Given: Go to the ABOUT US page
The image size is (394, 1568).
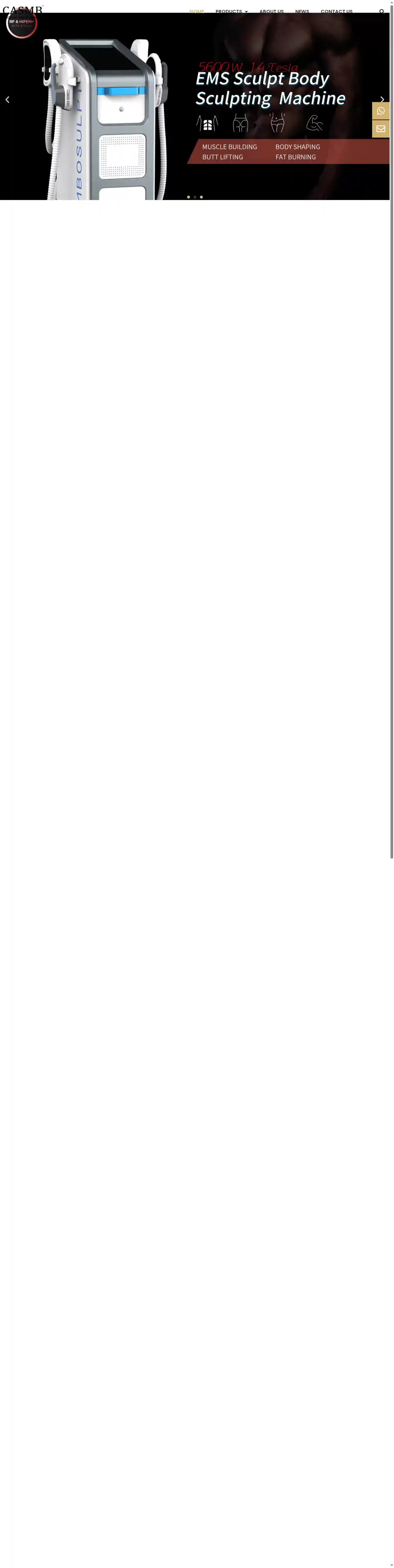Looking at the screenshot, I should coord(271,12).
